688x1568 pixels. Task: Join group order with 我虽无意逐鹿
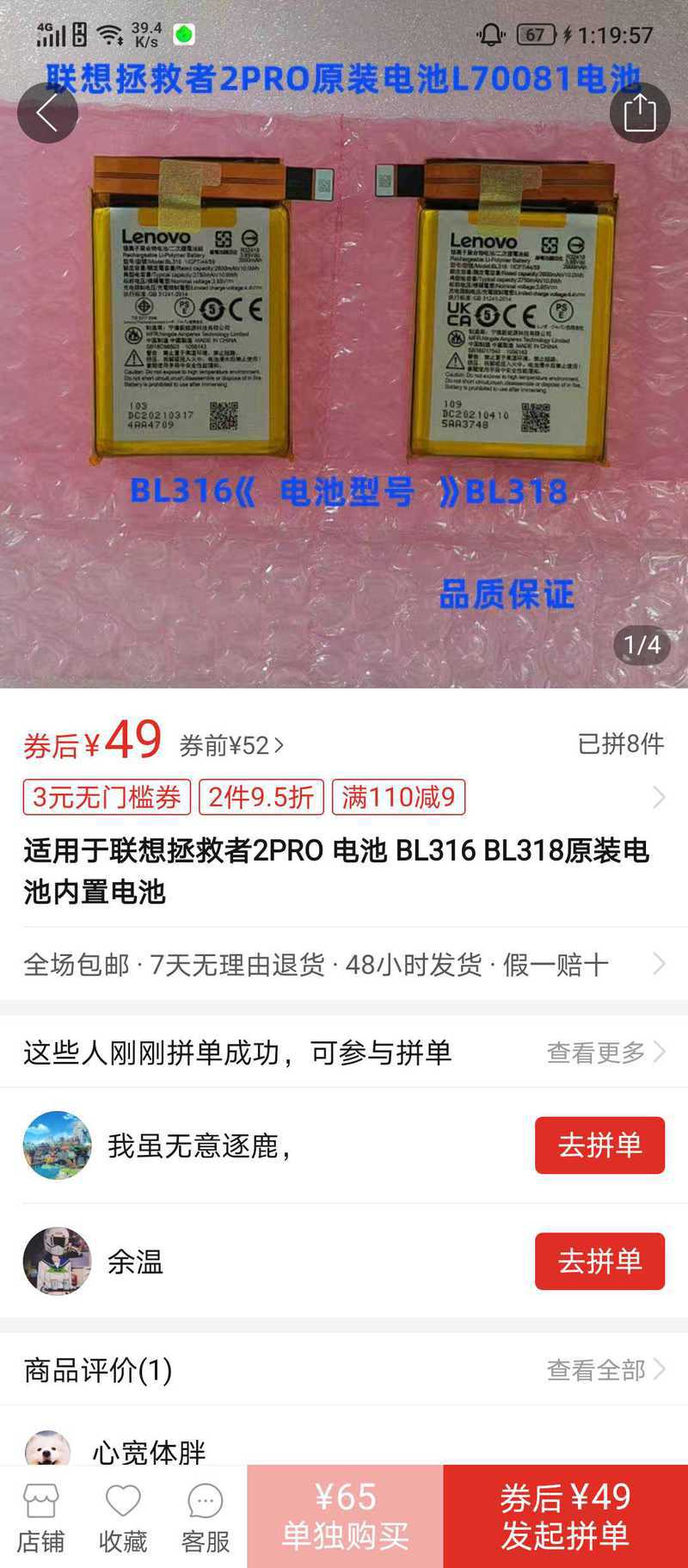[x=599, y=1145]
